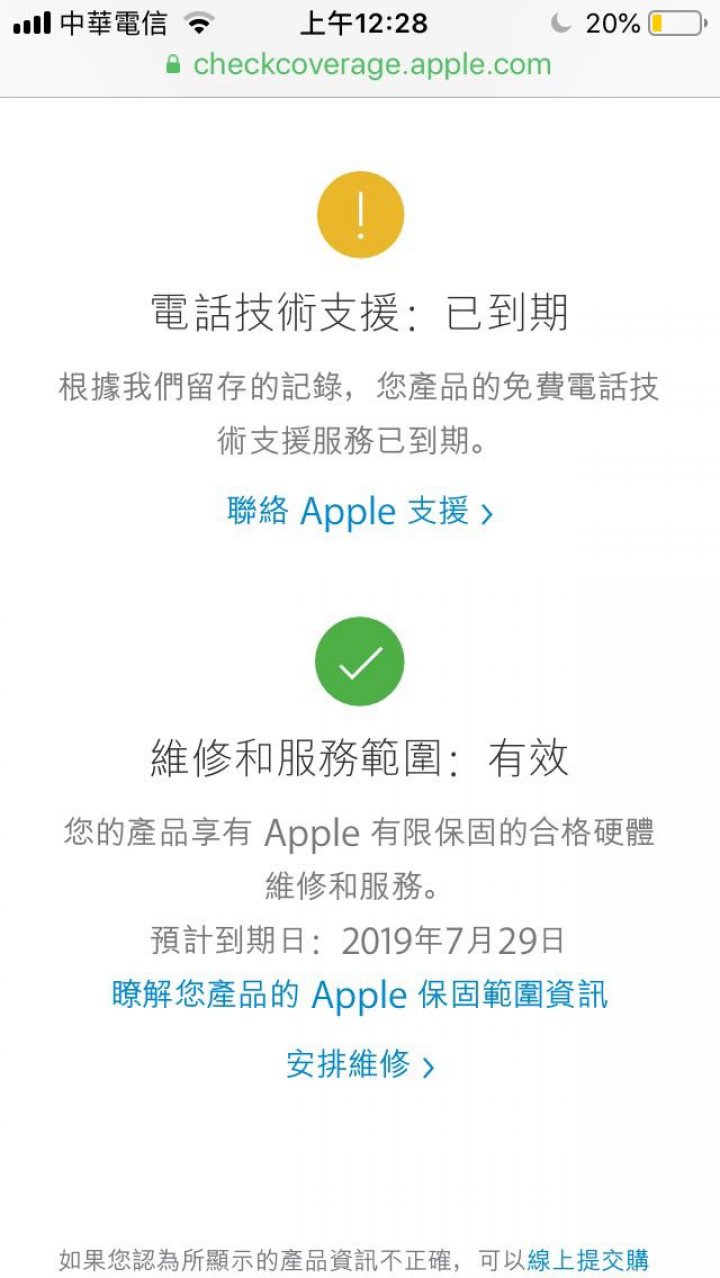720x1278 pixels.
Task: Open the 聯絡 Apple 支援 link
Action: (x=360, y=512)
